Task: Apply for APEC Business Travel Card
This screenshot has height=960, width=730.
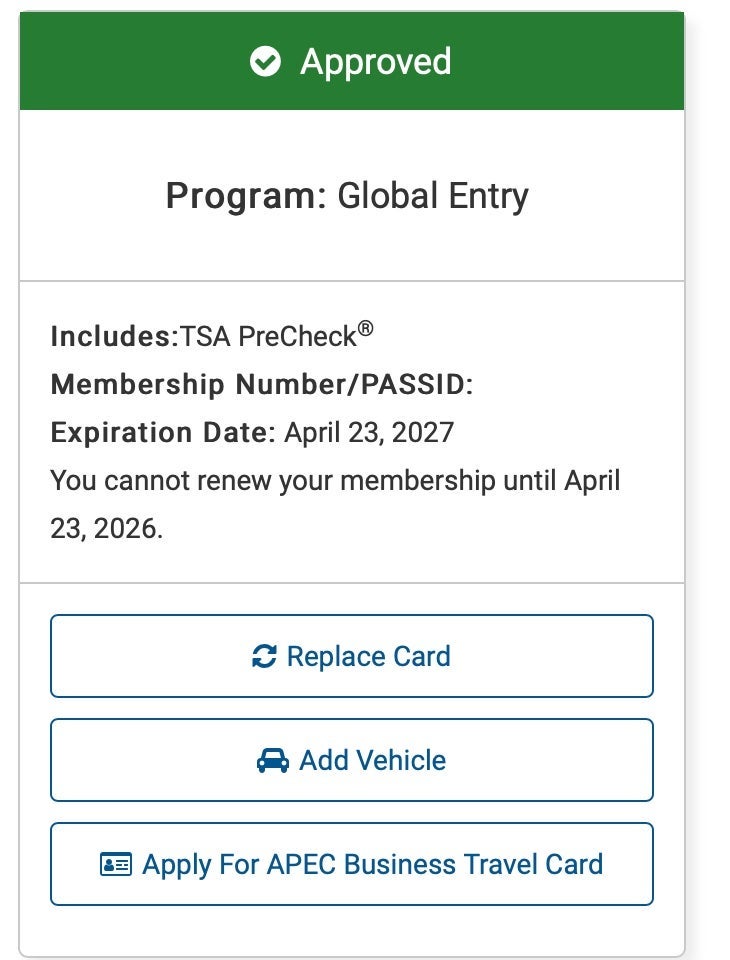Action: tap(351, 864)
